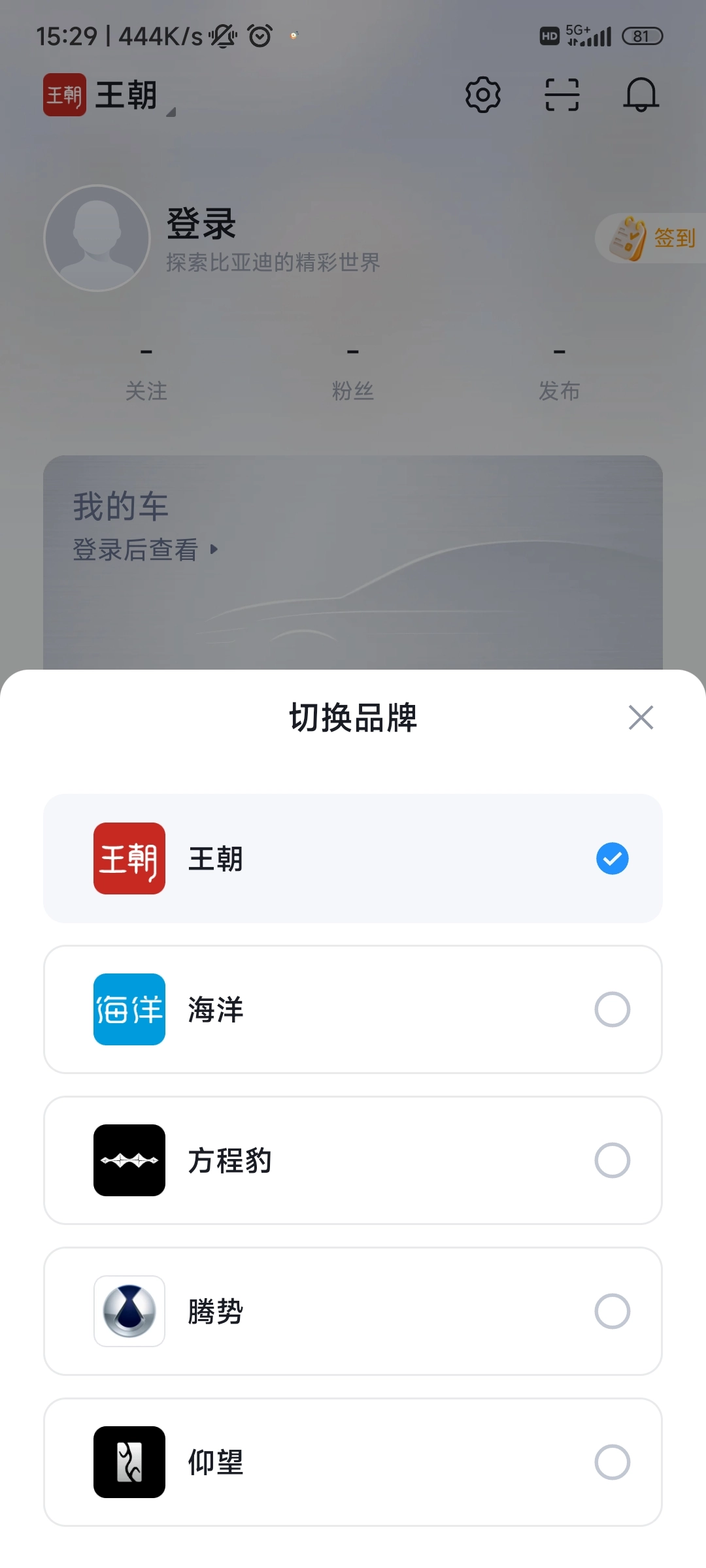Switch brand to 海洋

tap(353, 1009)
